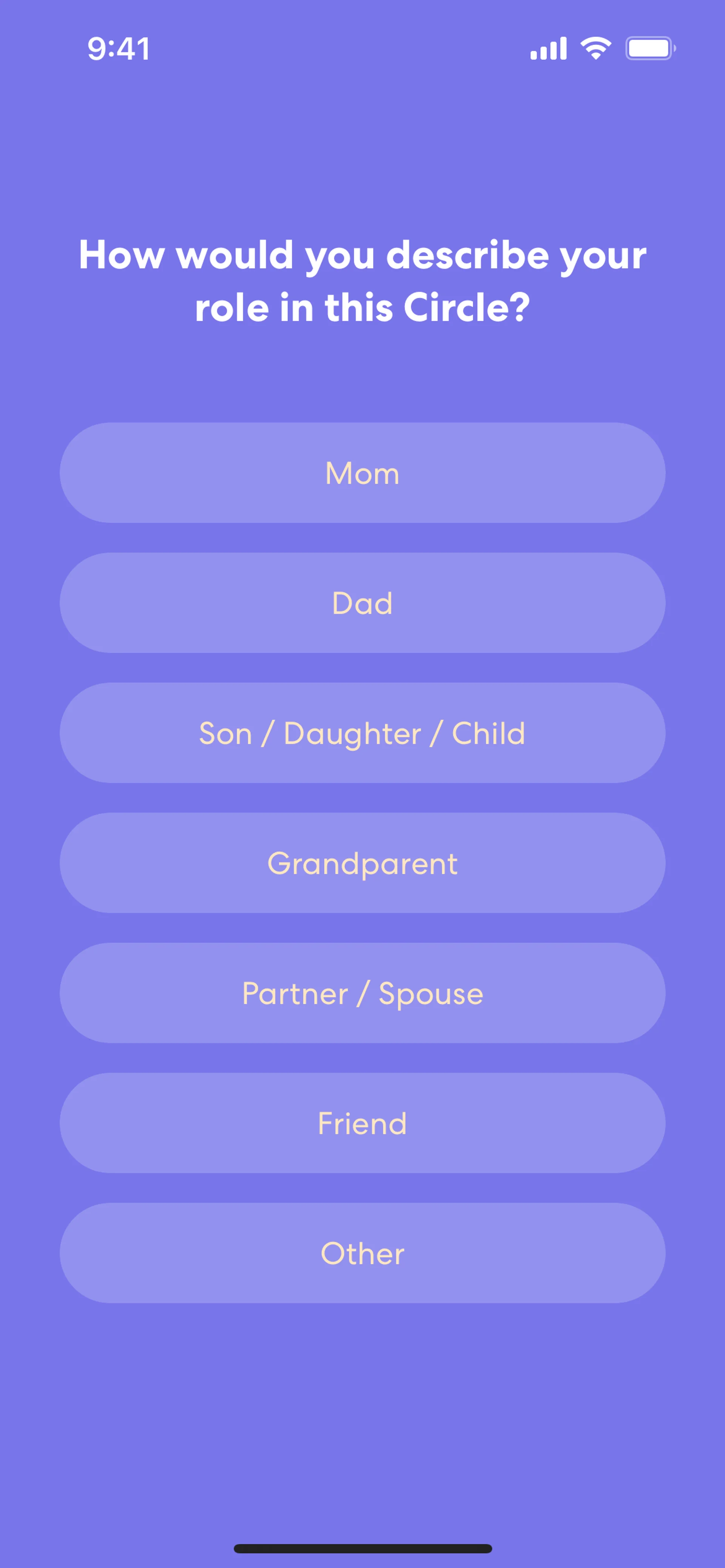Select the Grandparent option
The height and width of the screenshot is (1568, 725).
(362, 863)
